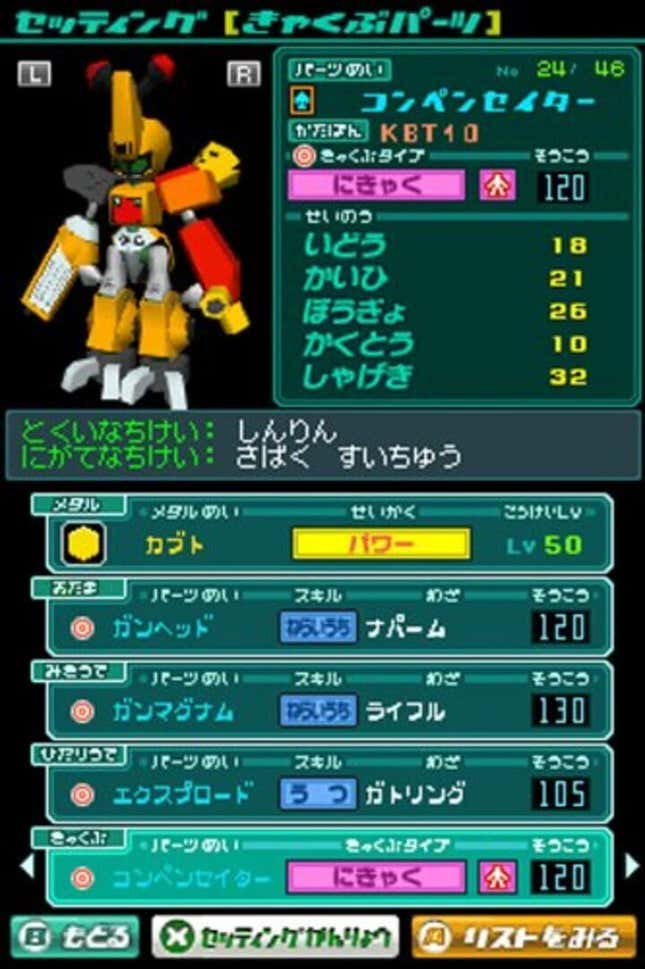Viewport: 645px width, 969px height.
Task: Tap the もどる back button
Action: click(x=76, y=937)
